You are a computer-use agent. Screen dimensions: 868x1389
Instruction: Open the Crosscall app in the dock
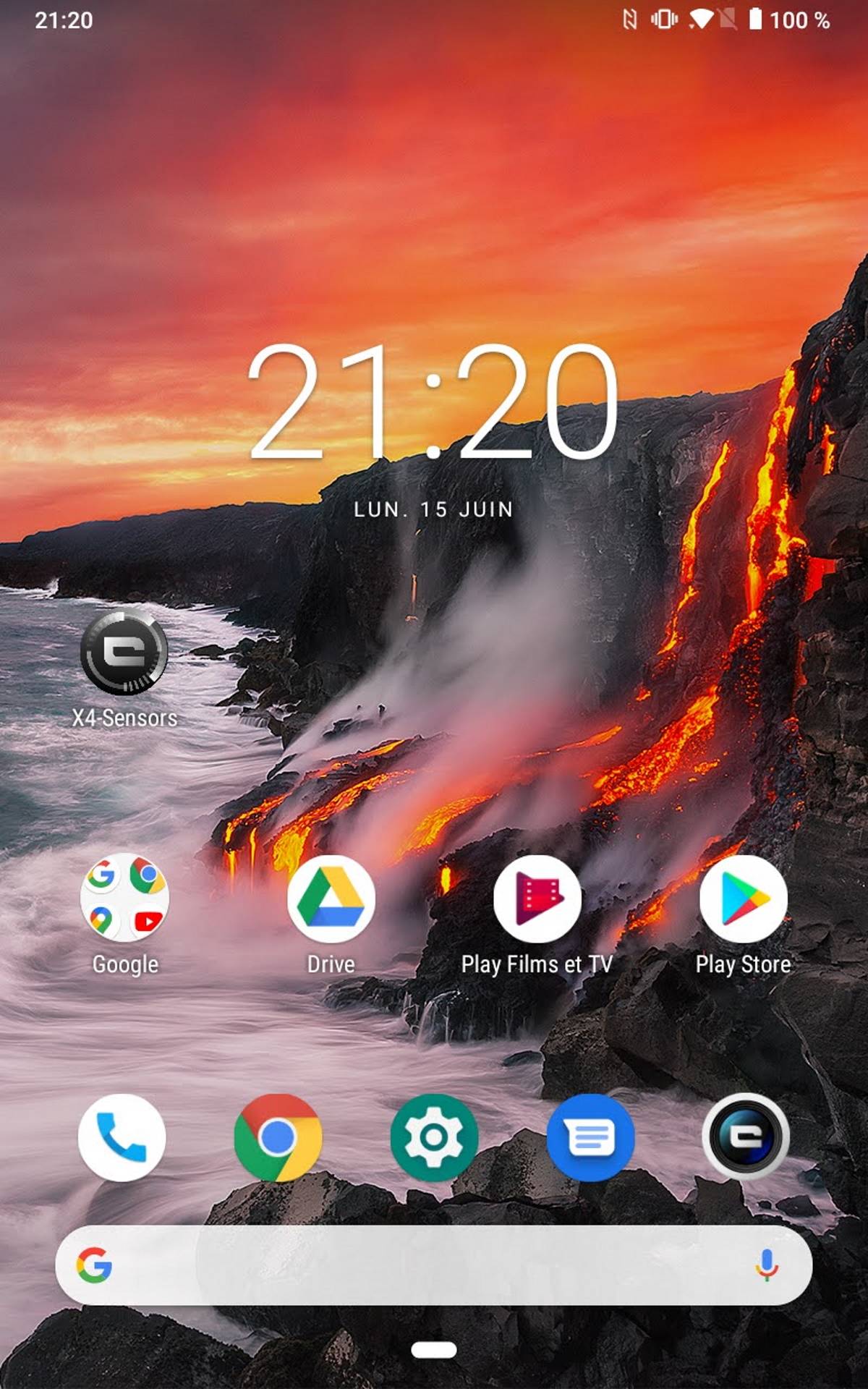point(746,1137)
